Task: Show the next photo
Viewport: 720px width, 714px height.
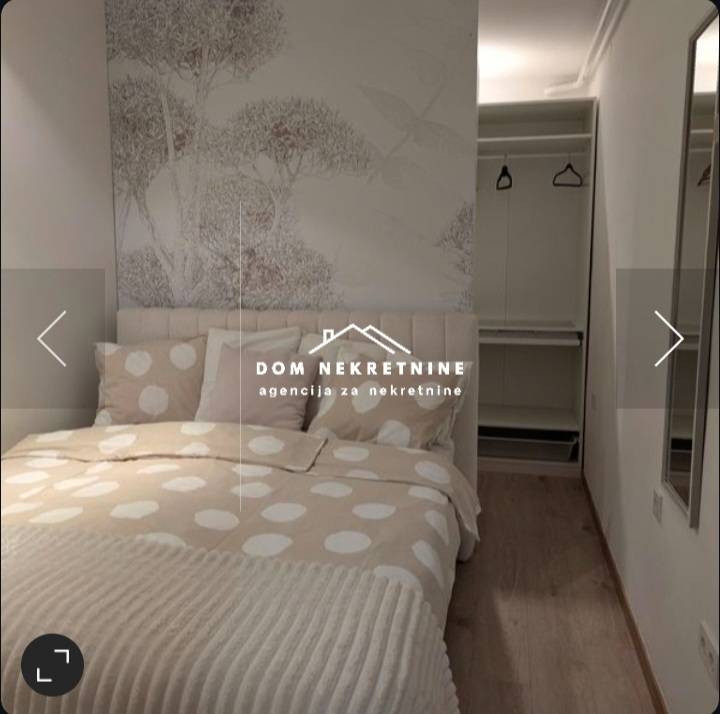Action: (668, 338)
